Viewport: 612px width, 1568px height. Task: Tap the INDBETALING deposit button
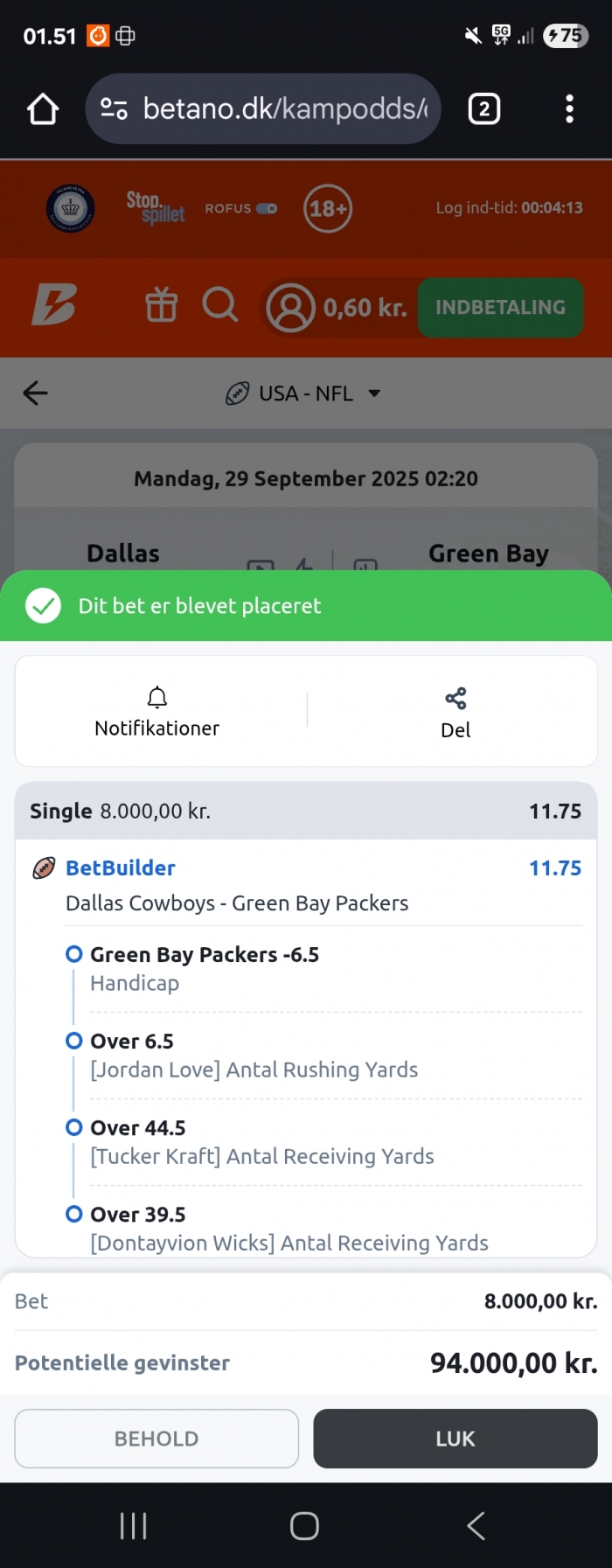pos(500,308)
